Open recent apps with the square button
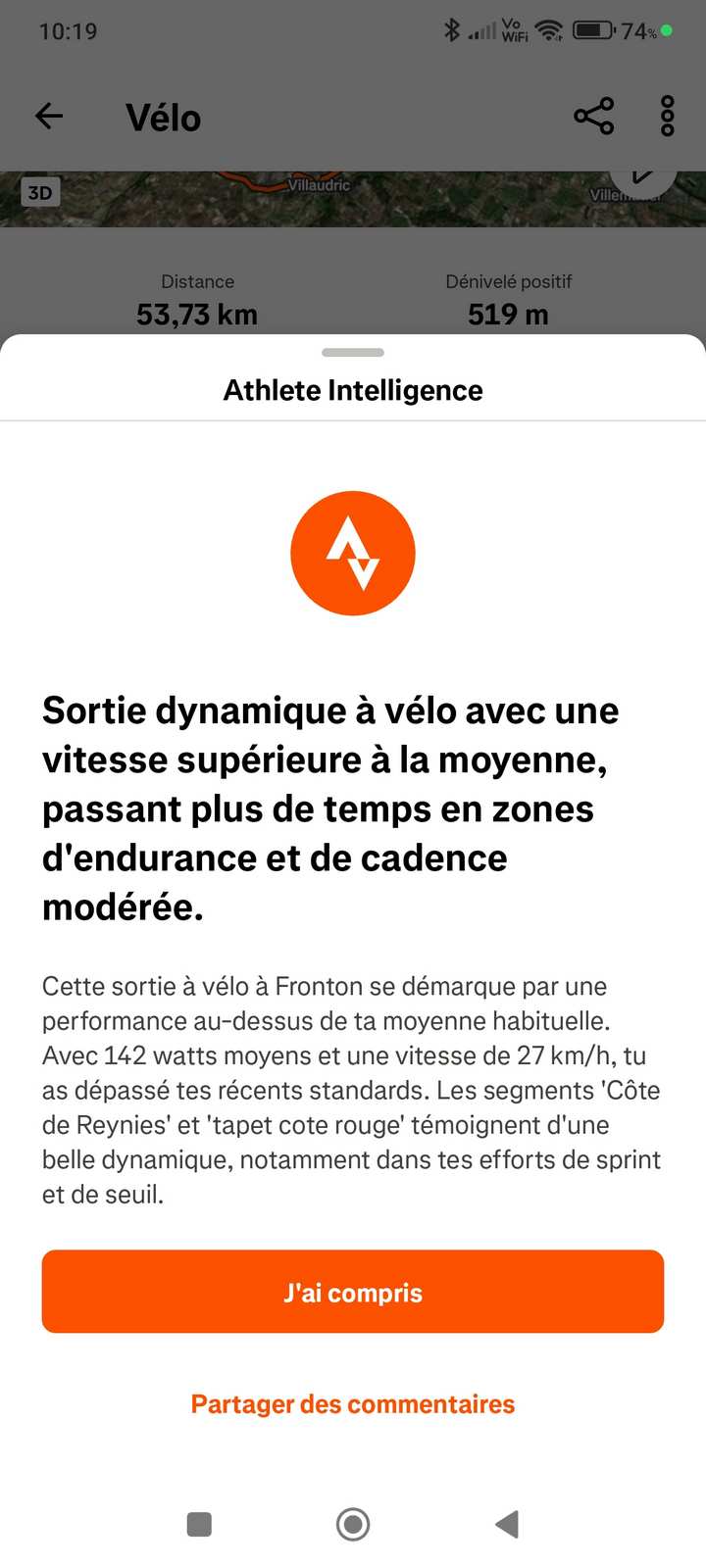Viewport: 706px width, 1568px height. (x=199, y=1524)
